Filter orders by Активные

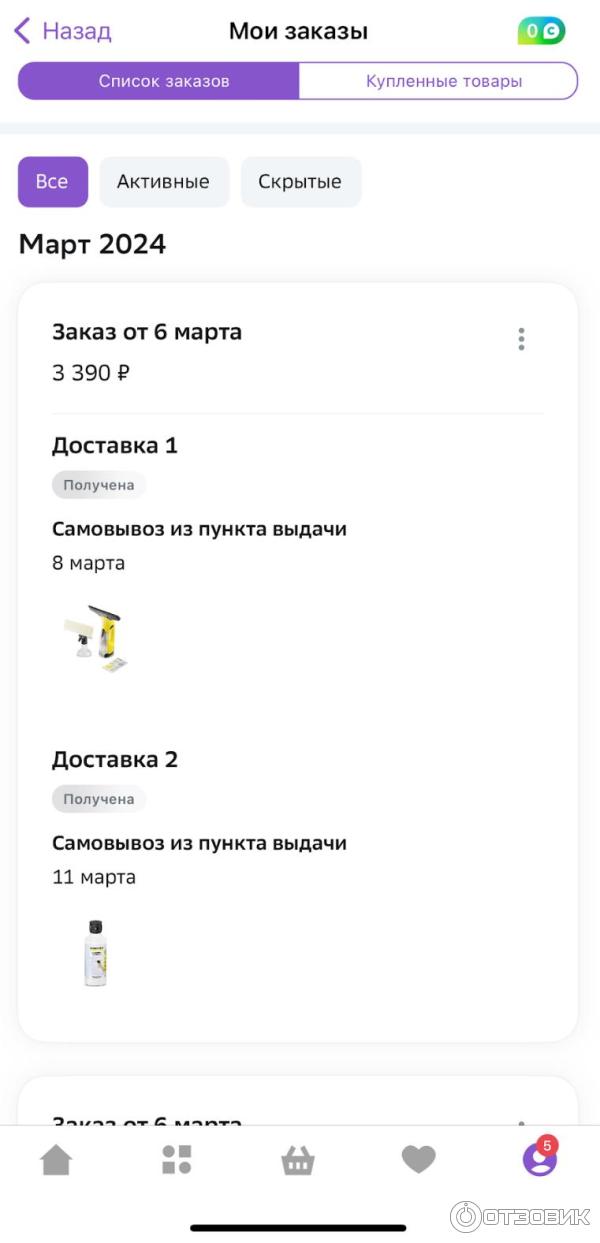point(164,182)
